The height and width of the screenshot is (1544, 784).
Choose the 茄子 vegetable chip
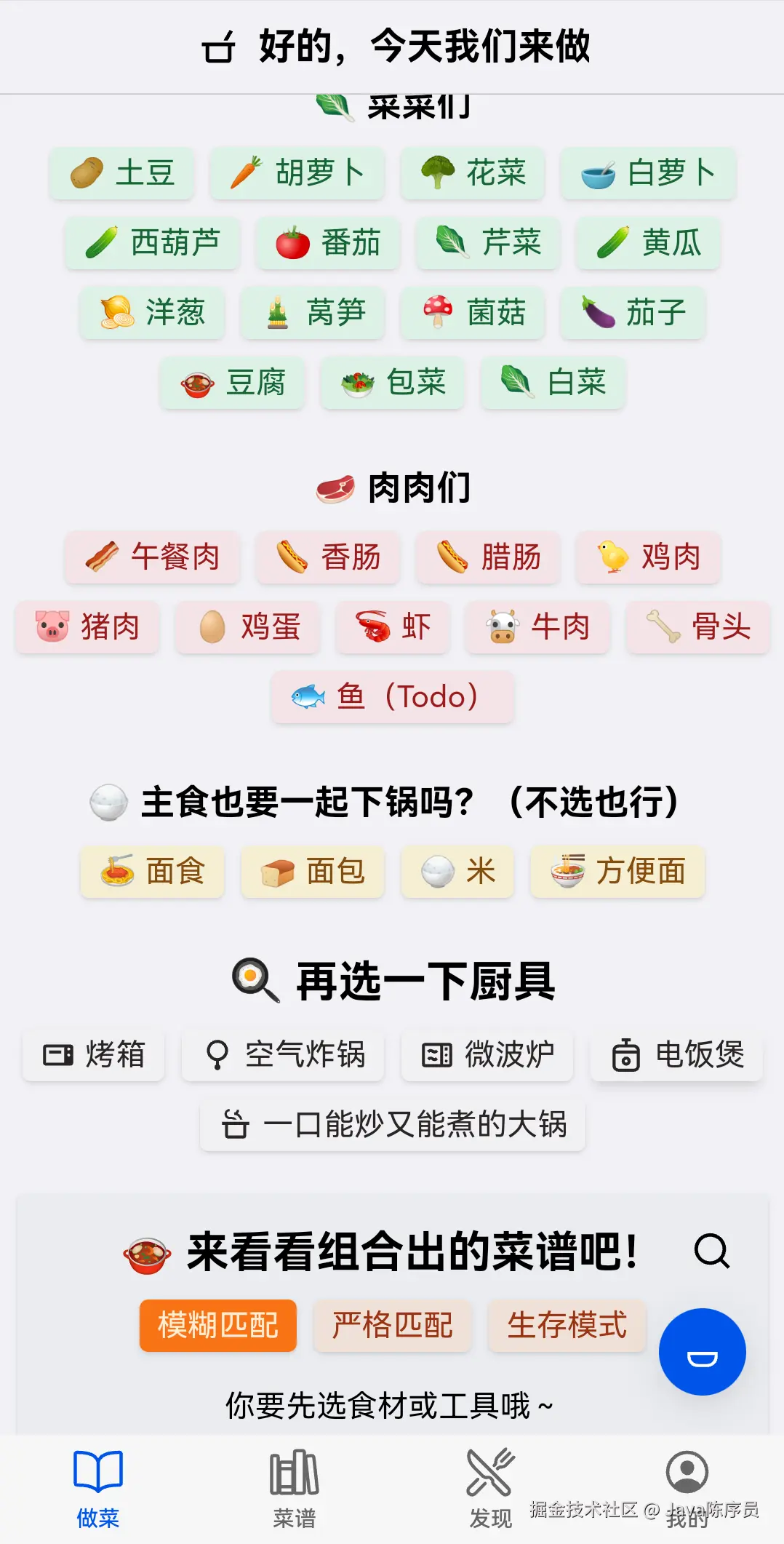click(x=633, y=313)
